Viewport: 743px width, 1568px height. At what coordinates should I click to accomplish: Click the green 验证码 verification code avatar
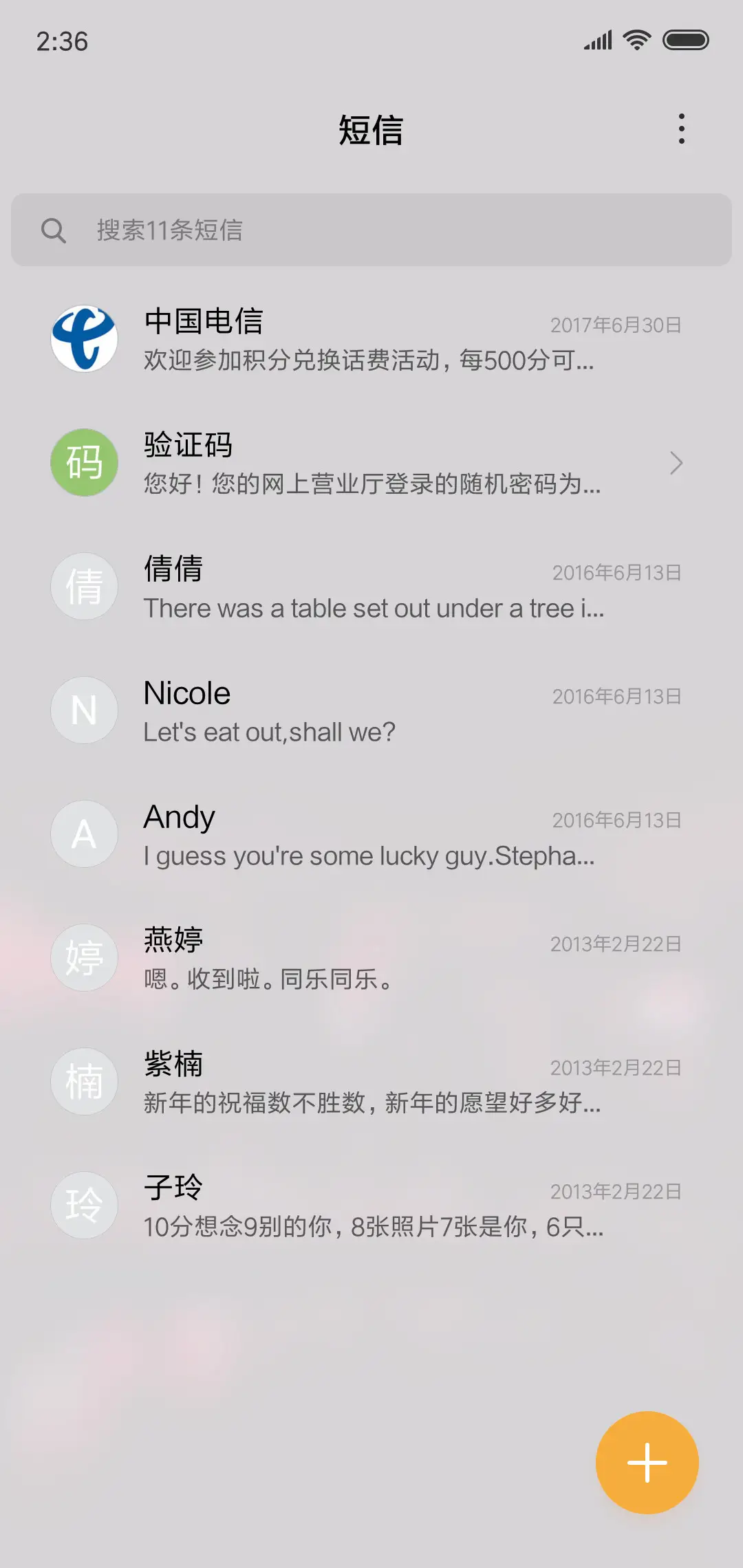(x=83, y=462)
